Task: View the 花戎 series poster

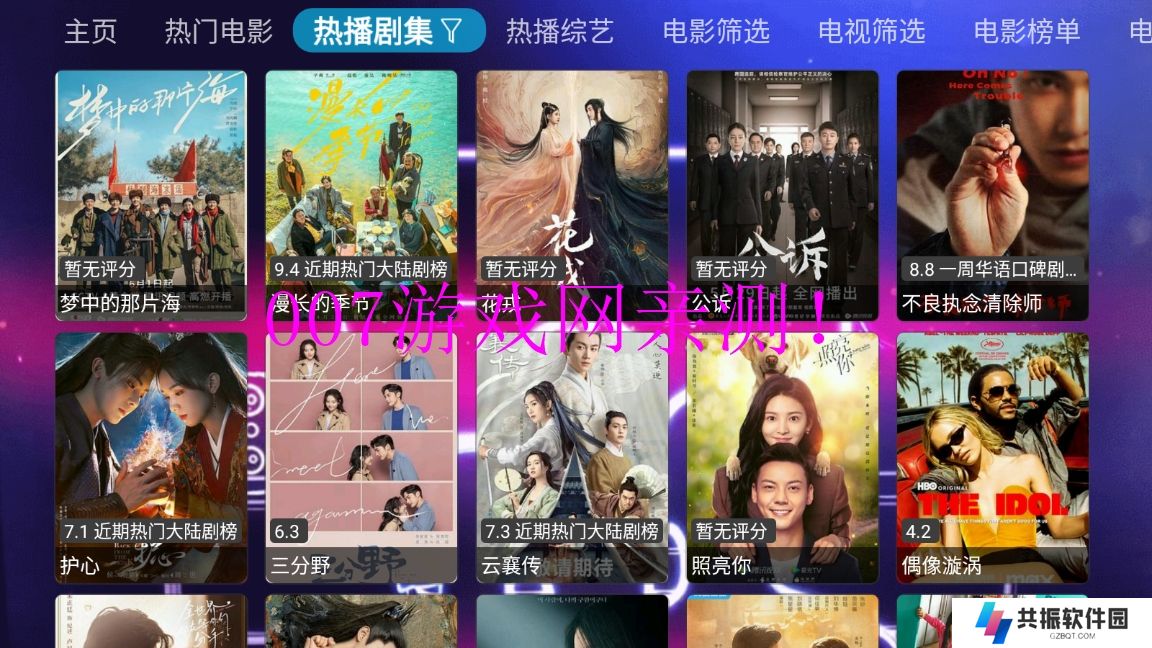Action: click(572, 195)
